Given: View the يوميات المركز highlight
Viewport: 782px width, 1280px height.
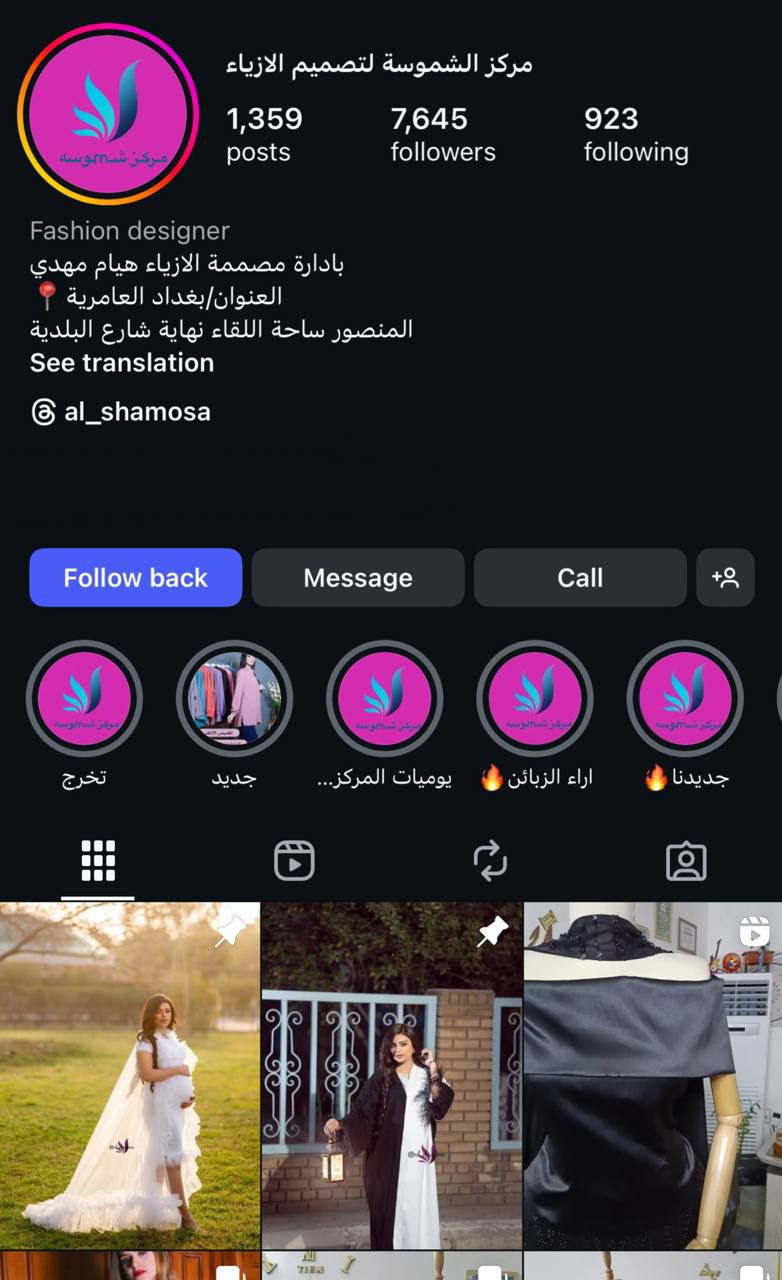Looking at the screenshot, I should (385, 698).
